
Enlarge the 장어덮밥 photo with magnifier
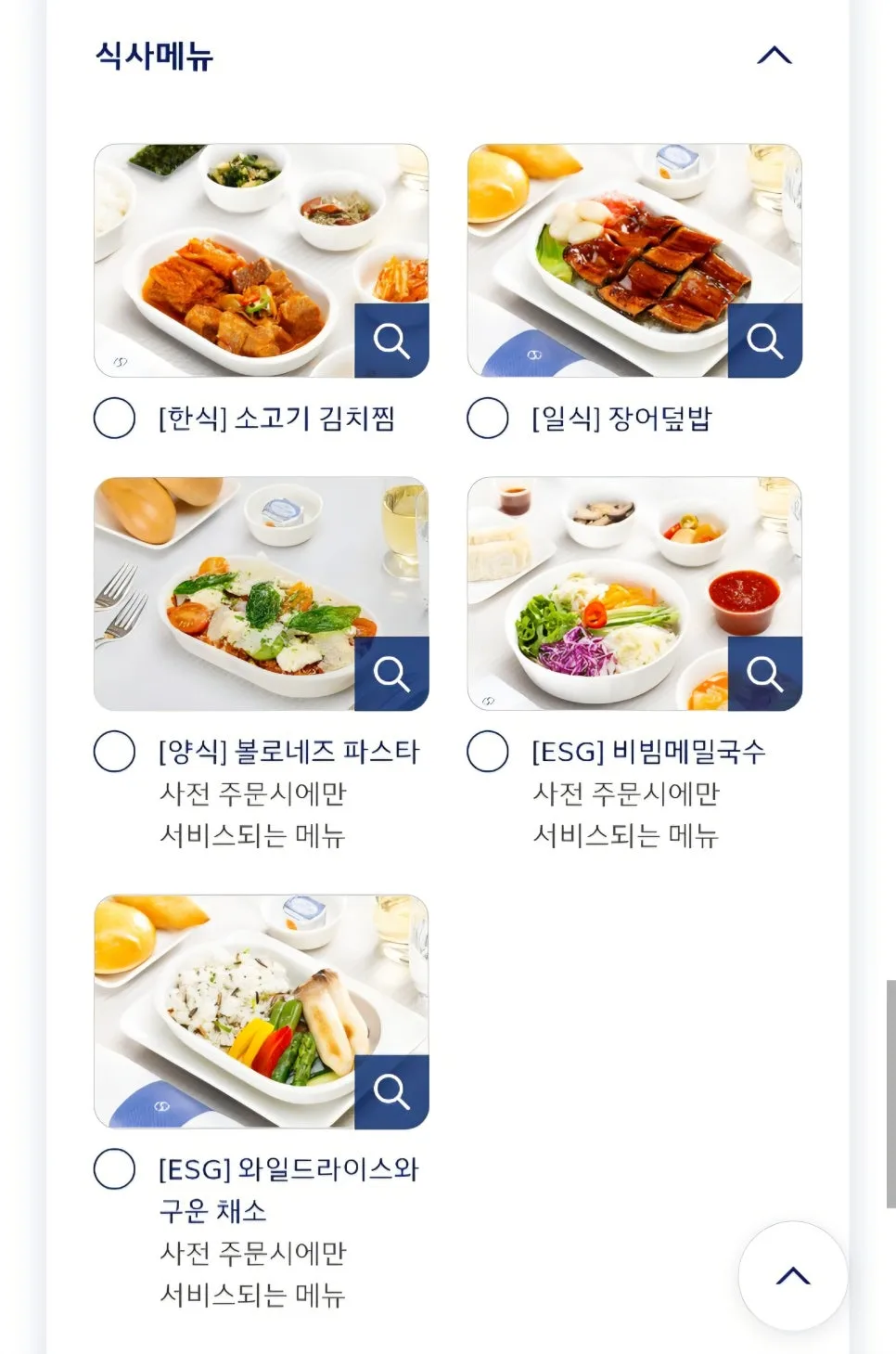point(764,341)
